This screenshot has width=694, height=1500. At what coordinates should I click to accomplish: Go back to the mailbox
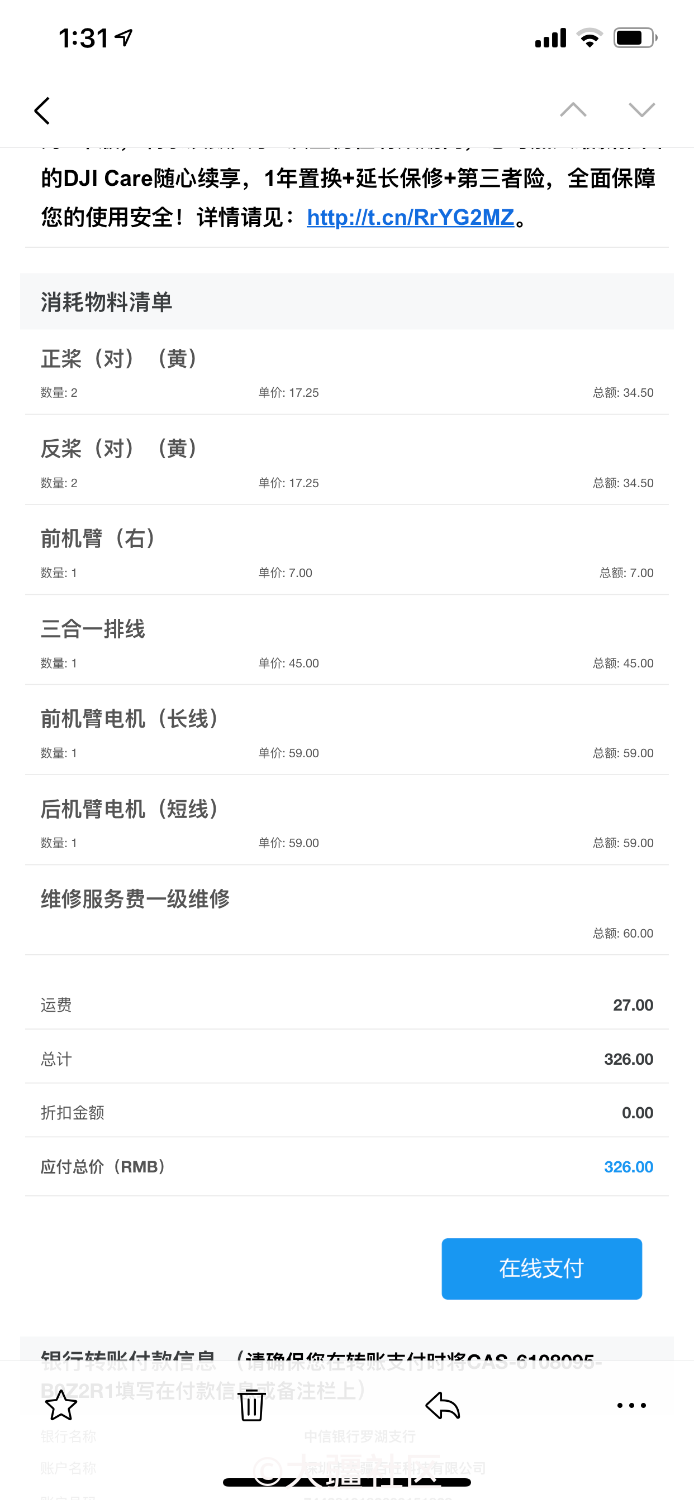click(42, 110)
